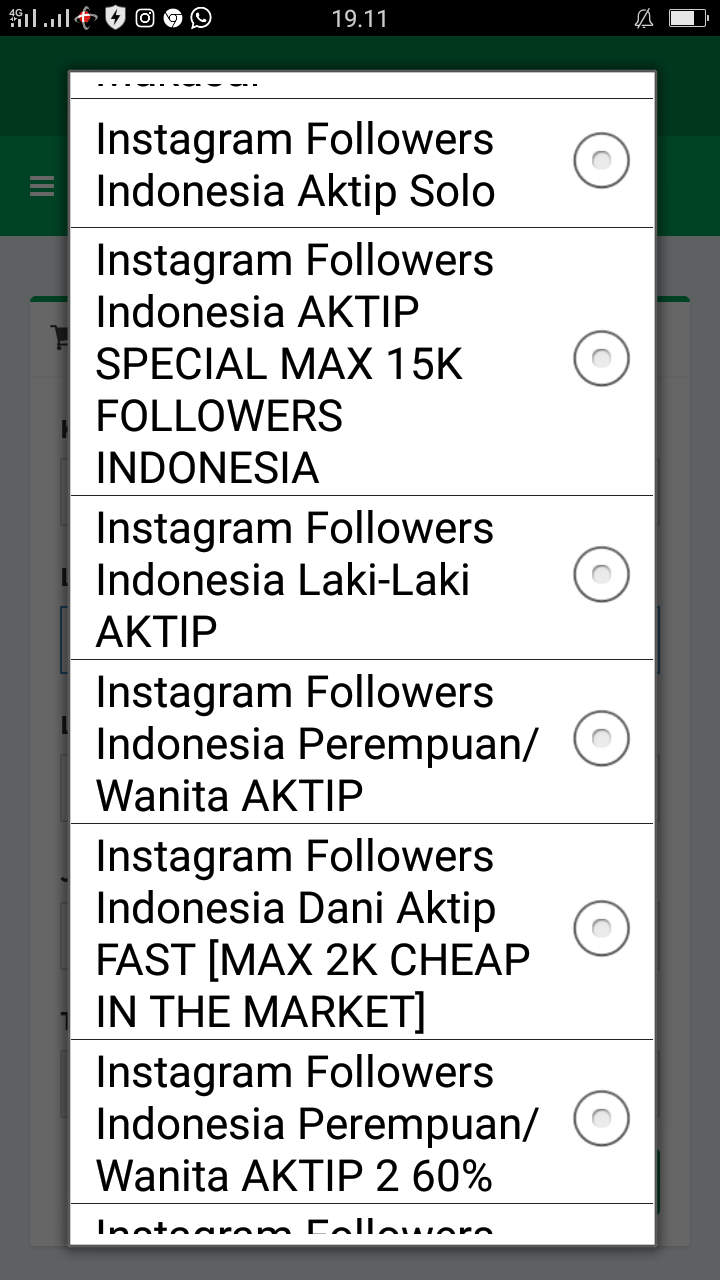This screenshot has height=1280, width=720.
Task: Pick Indonesia Perempuan/Wanita AKTIP option
Action: [x=601, y=739]
